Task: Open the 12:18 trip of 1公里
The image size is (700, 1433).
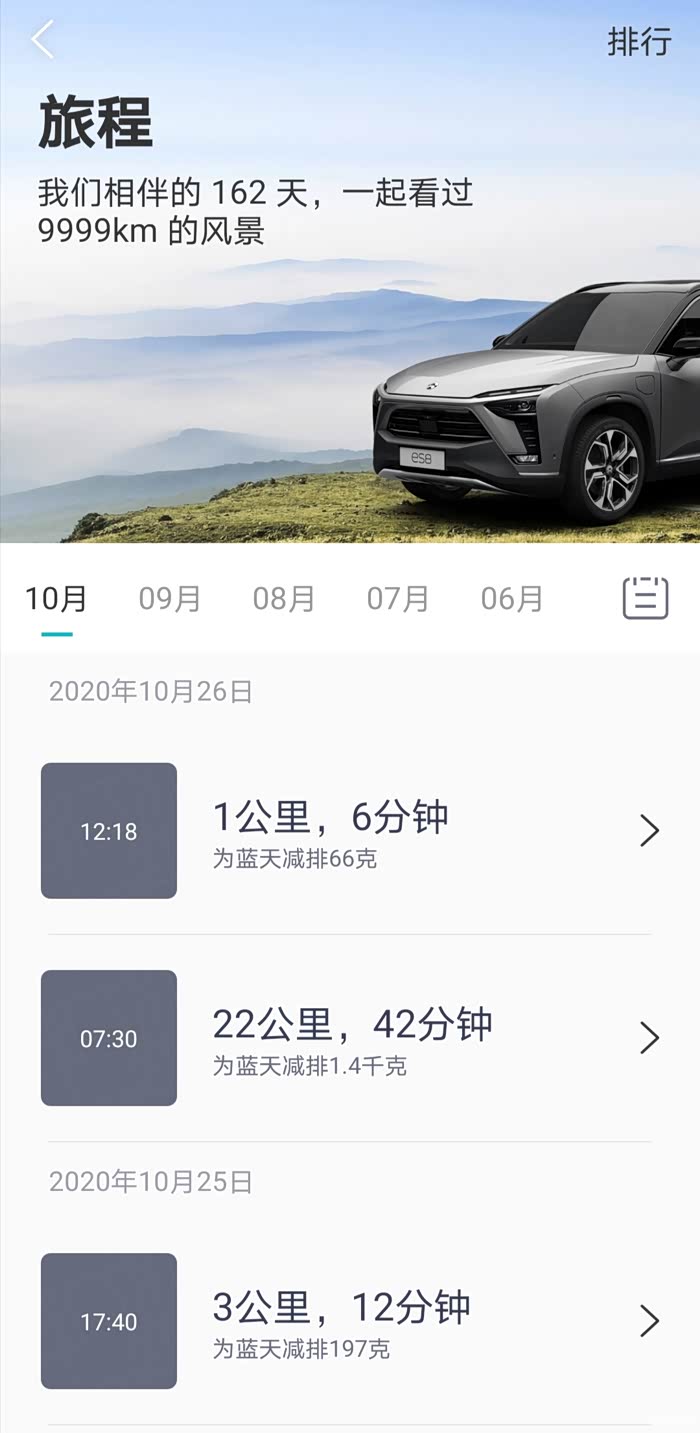Action: [x=350, y=831]
